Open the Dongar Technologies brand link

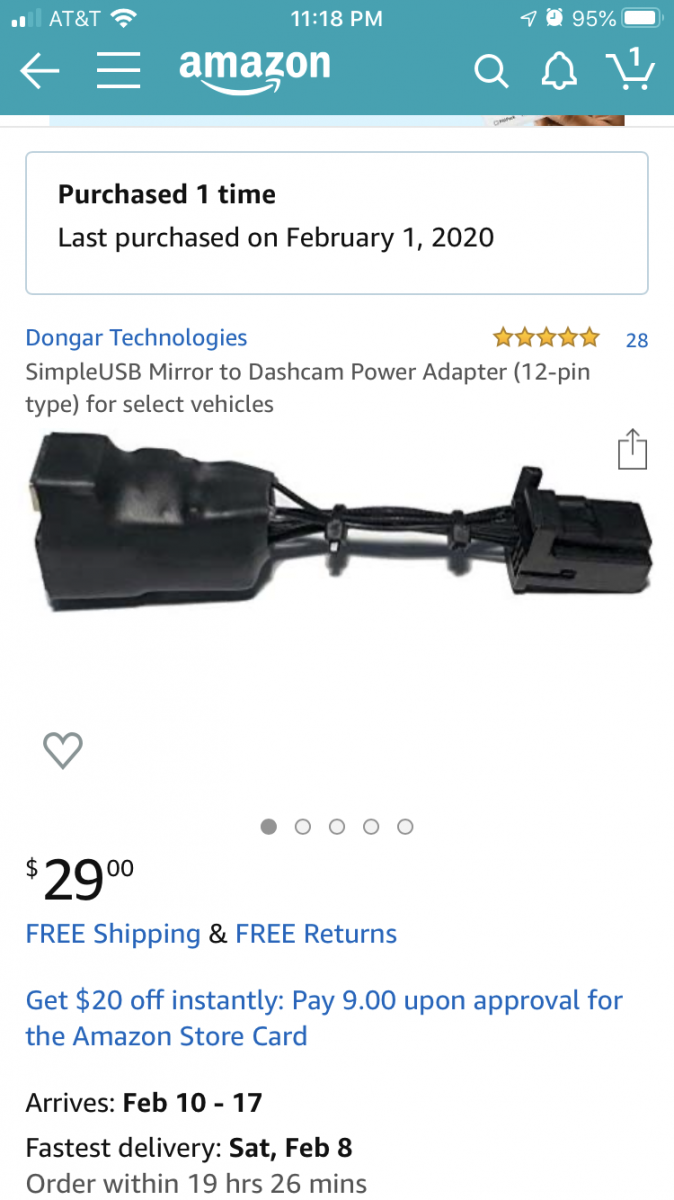tap(136, 338)
